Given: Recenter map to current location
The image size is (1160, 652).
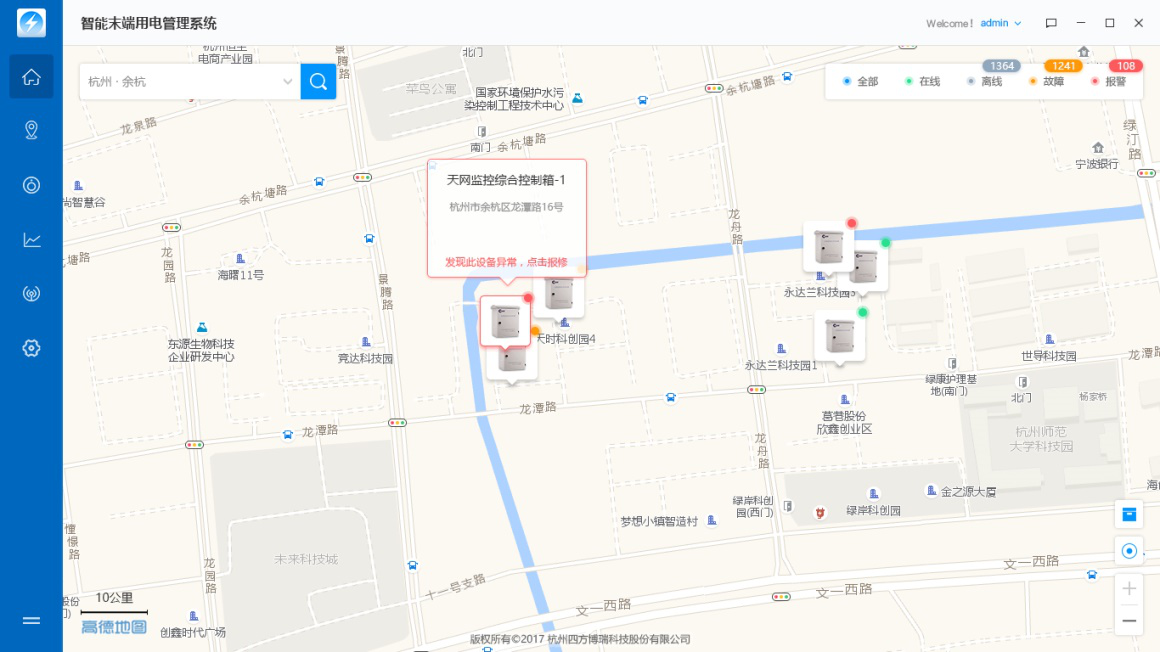Looking at the screenshot, I should coord(1129,551).
